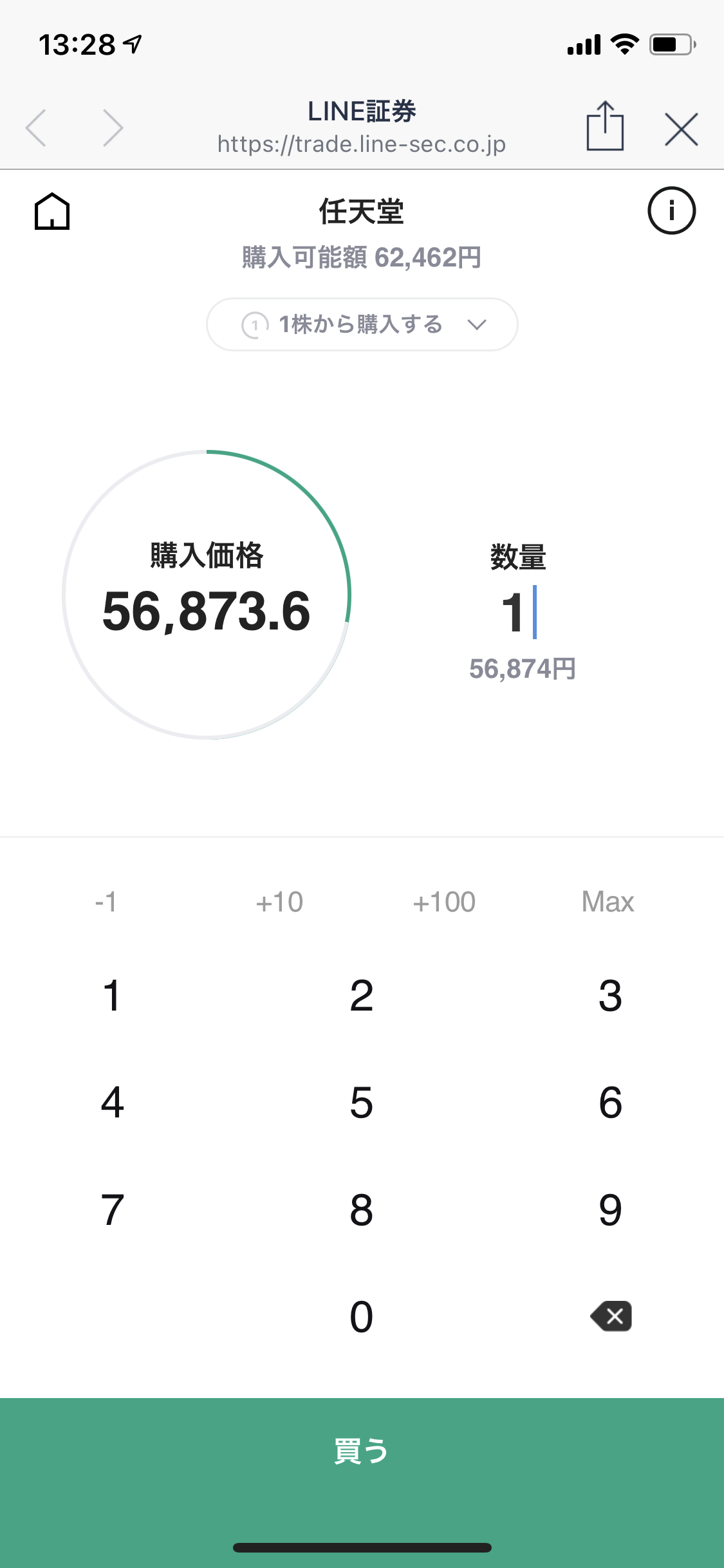The height and width of the screenshot is (1568, 724).
Task: Enter digit 0 on the keypad
Action: point(362,1317)
